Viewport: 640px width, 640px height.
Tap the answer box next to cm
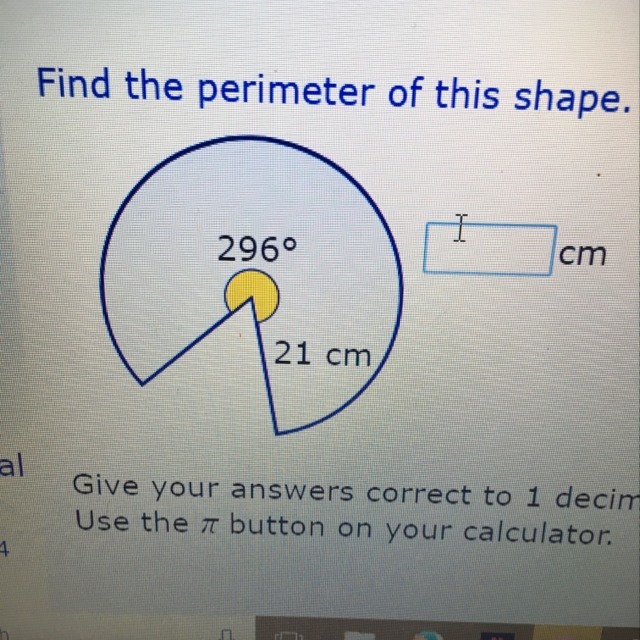(x=489, y=250)
